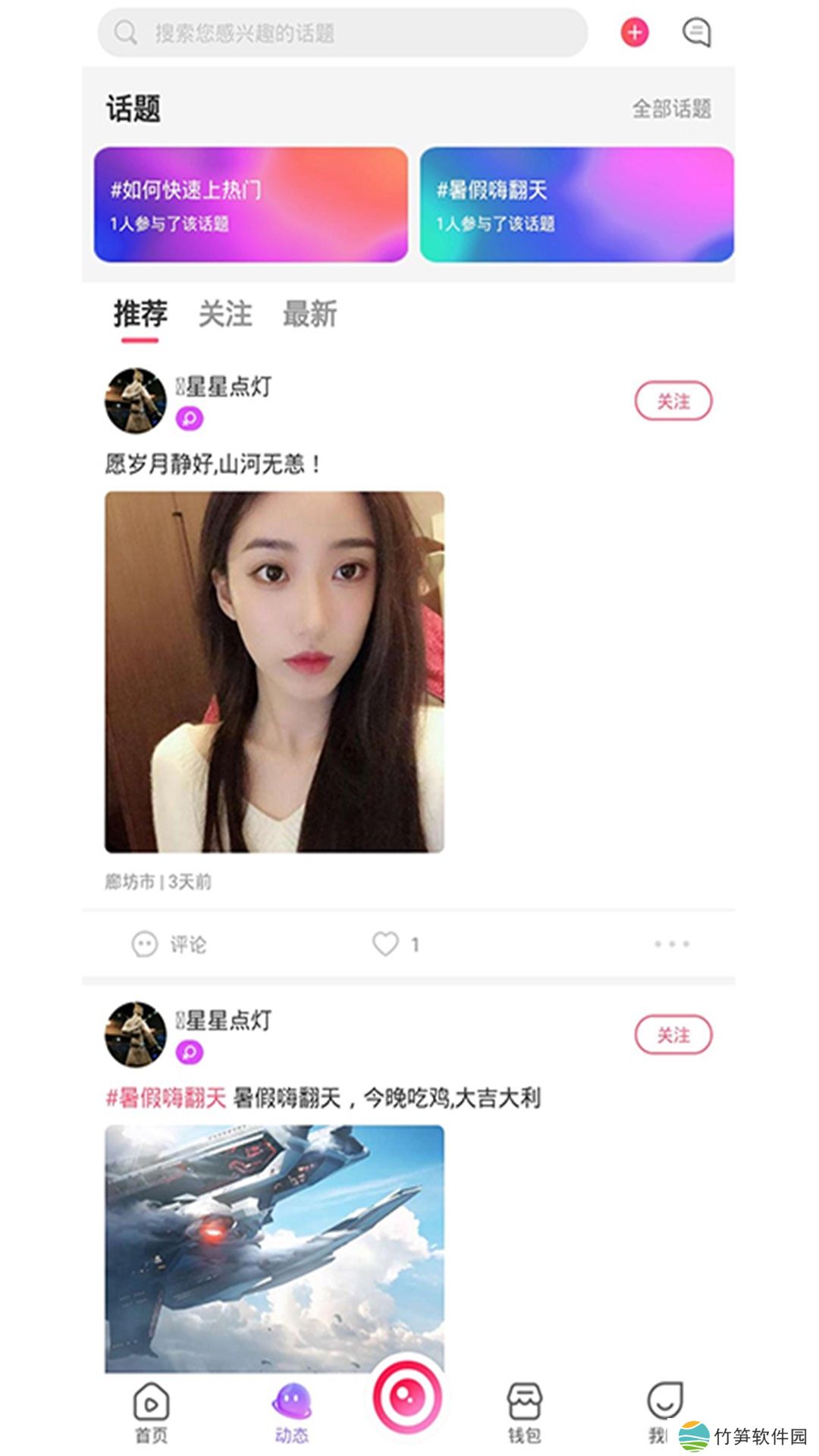Open the #暑假嗨翻天 topic card
Image resolution: width=819 pixels, height=1456 pixels.
click(x=576, y=205)
